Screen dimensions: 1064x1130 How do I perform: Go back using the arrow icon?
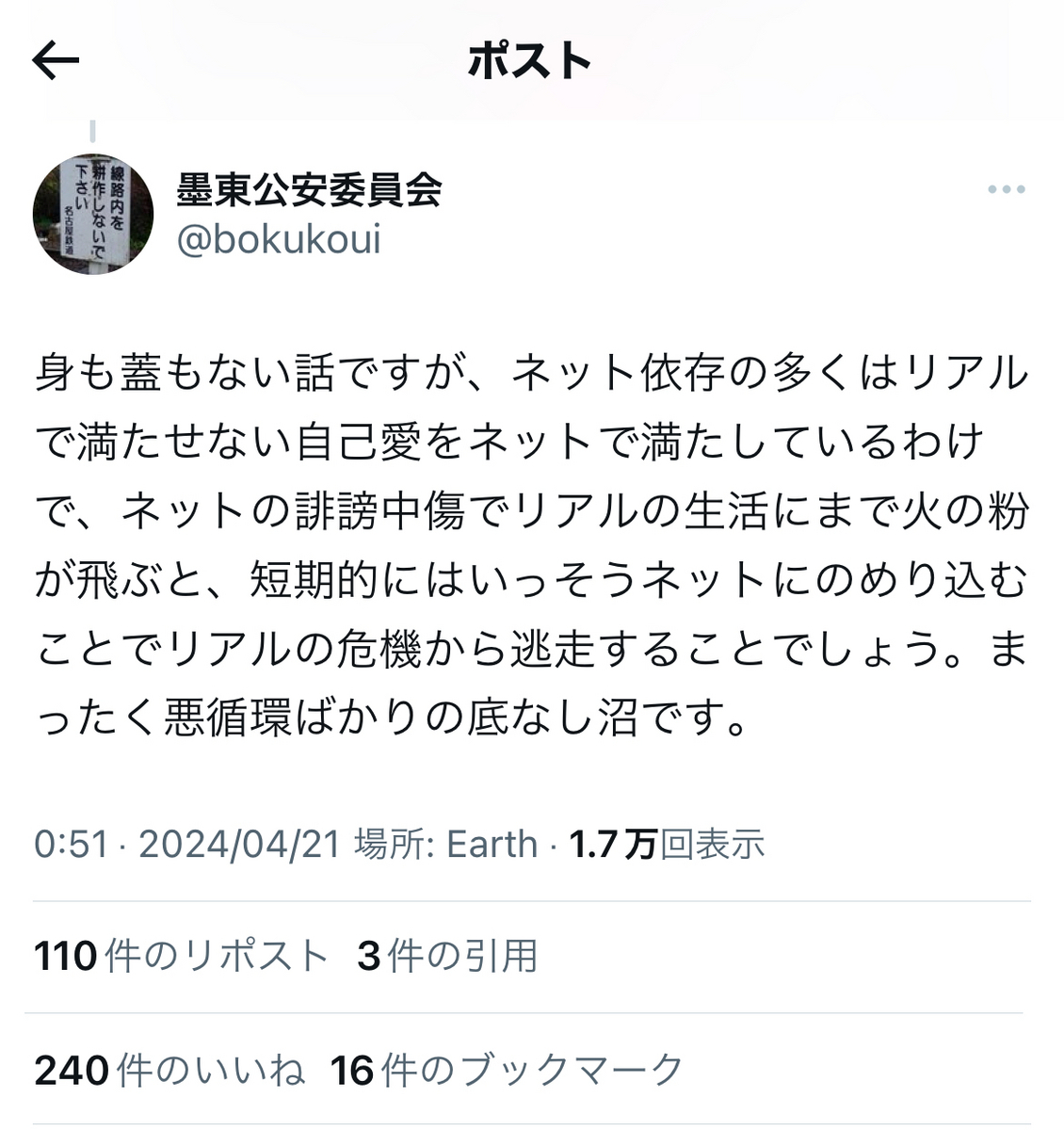(56, 62)
